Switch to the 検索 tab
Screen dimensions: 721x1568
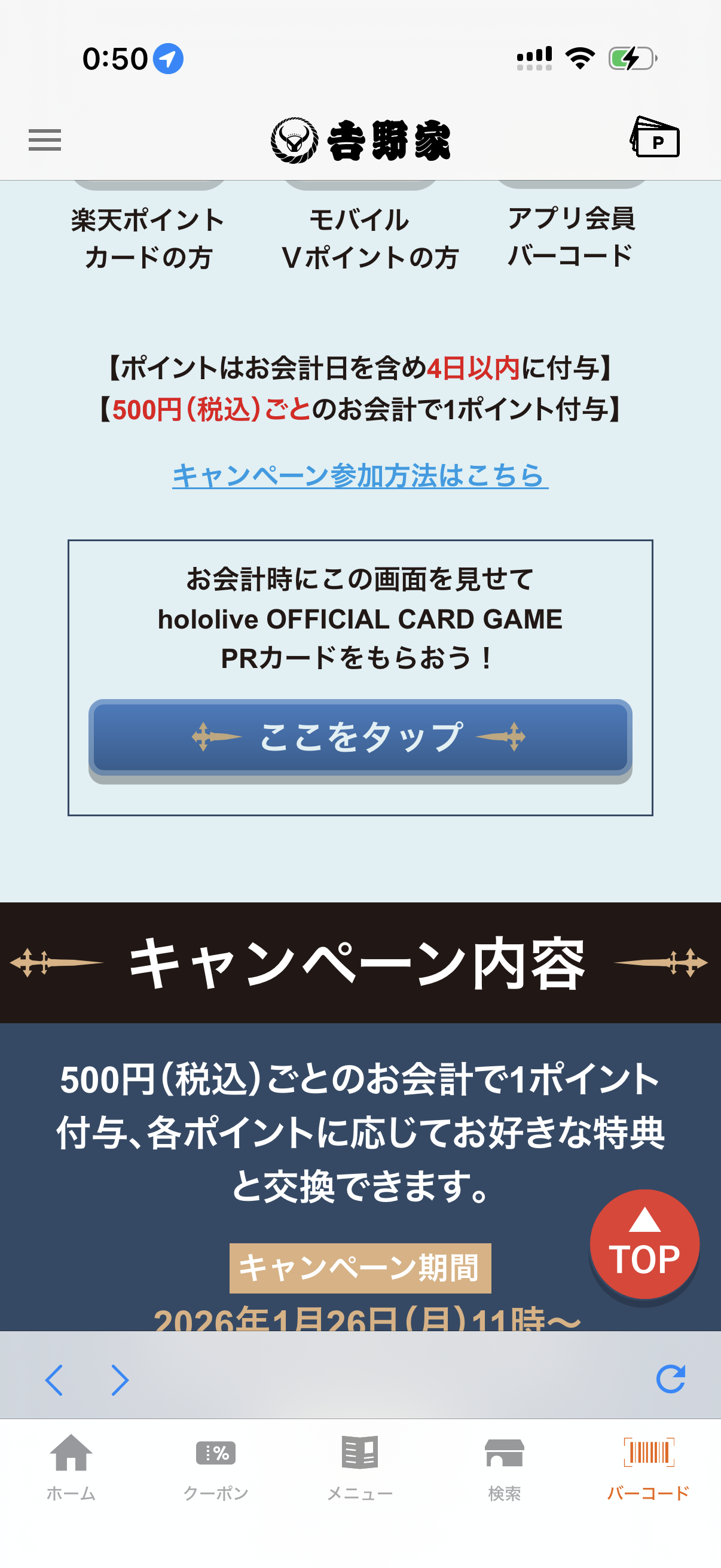click(x=505, y=1467)
